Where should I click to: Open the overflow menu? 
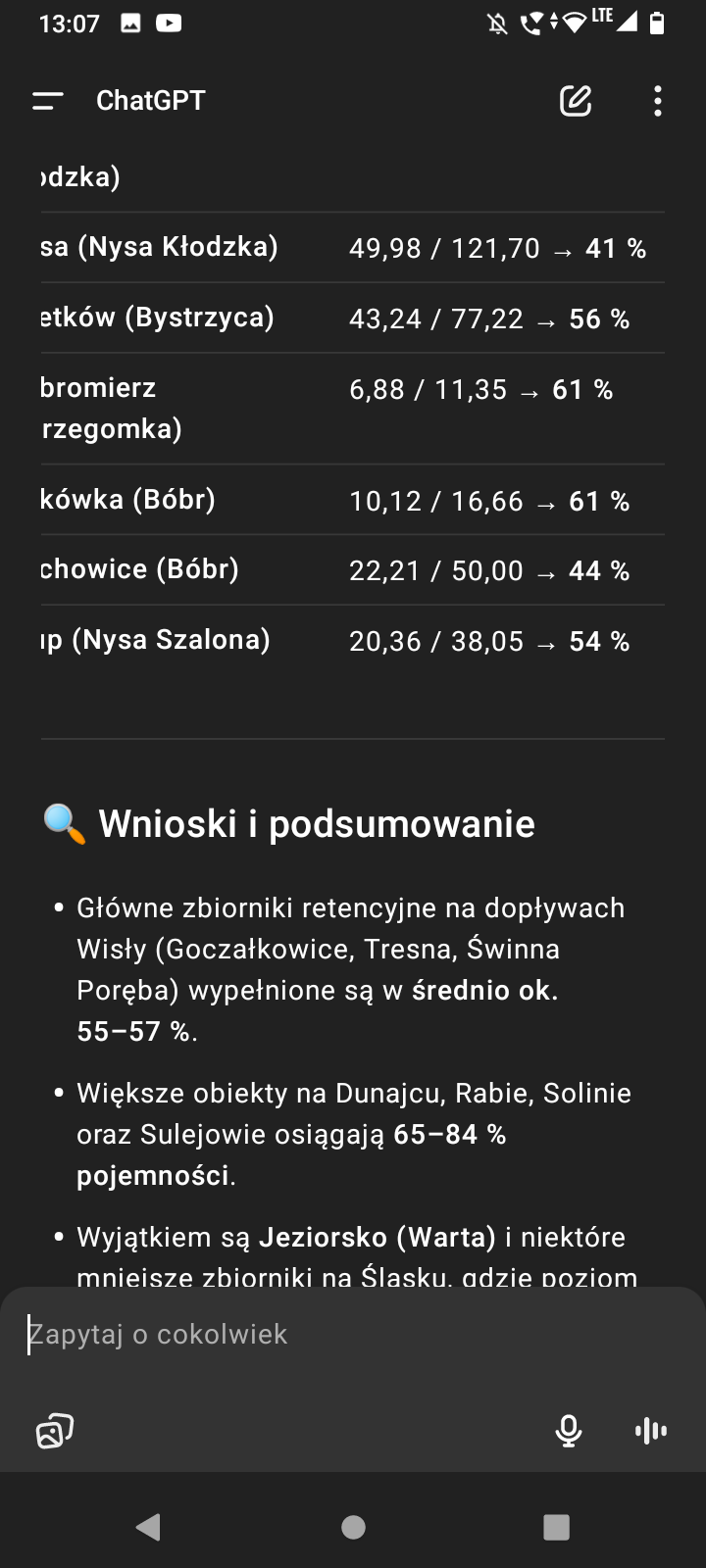pyautogui.click(x=657, y=100)
